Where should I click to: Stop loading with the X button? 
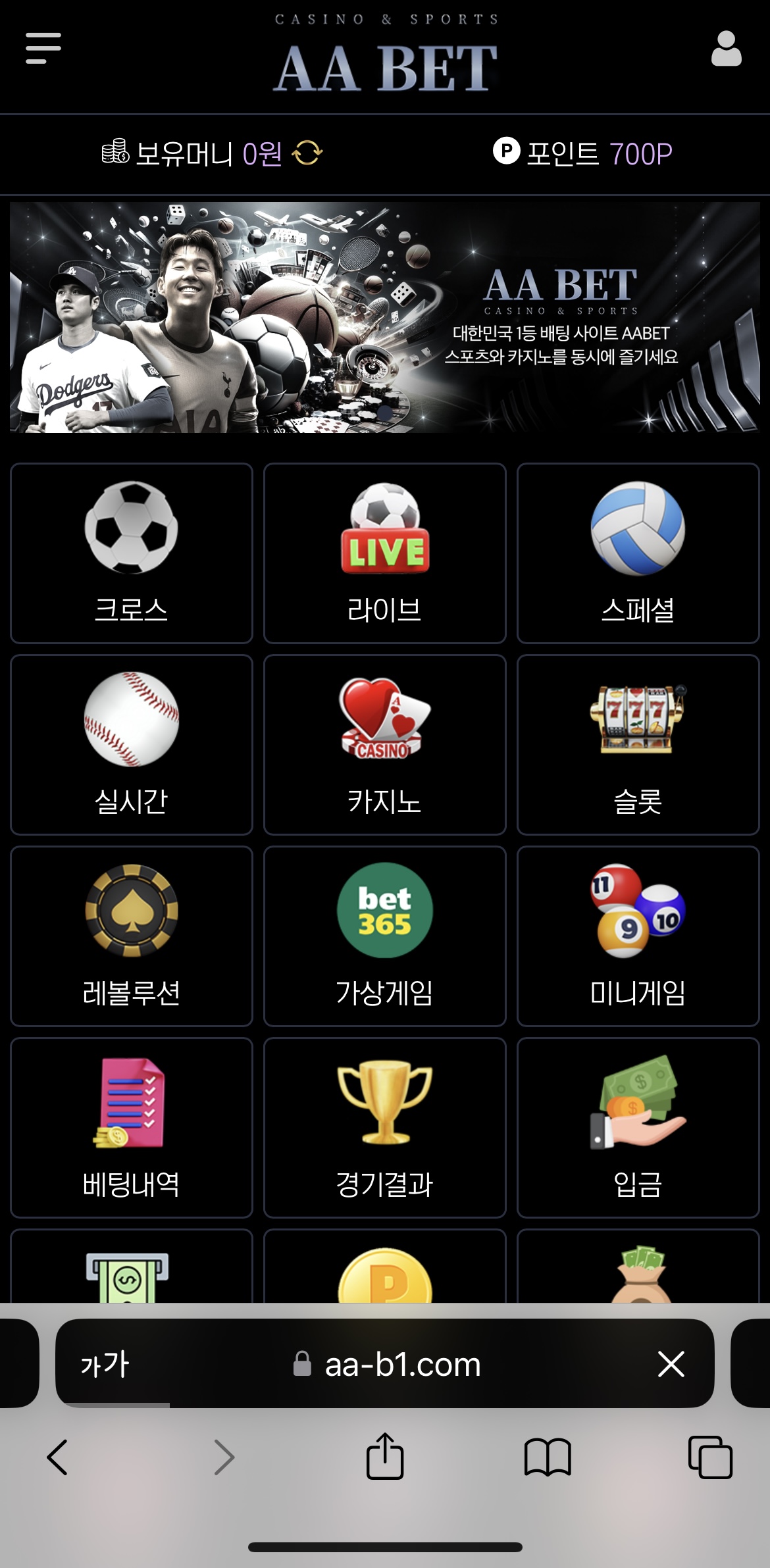click(671, 1364)
